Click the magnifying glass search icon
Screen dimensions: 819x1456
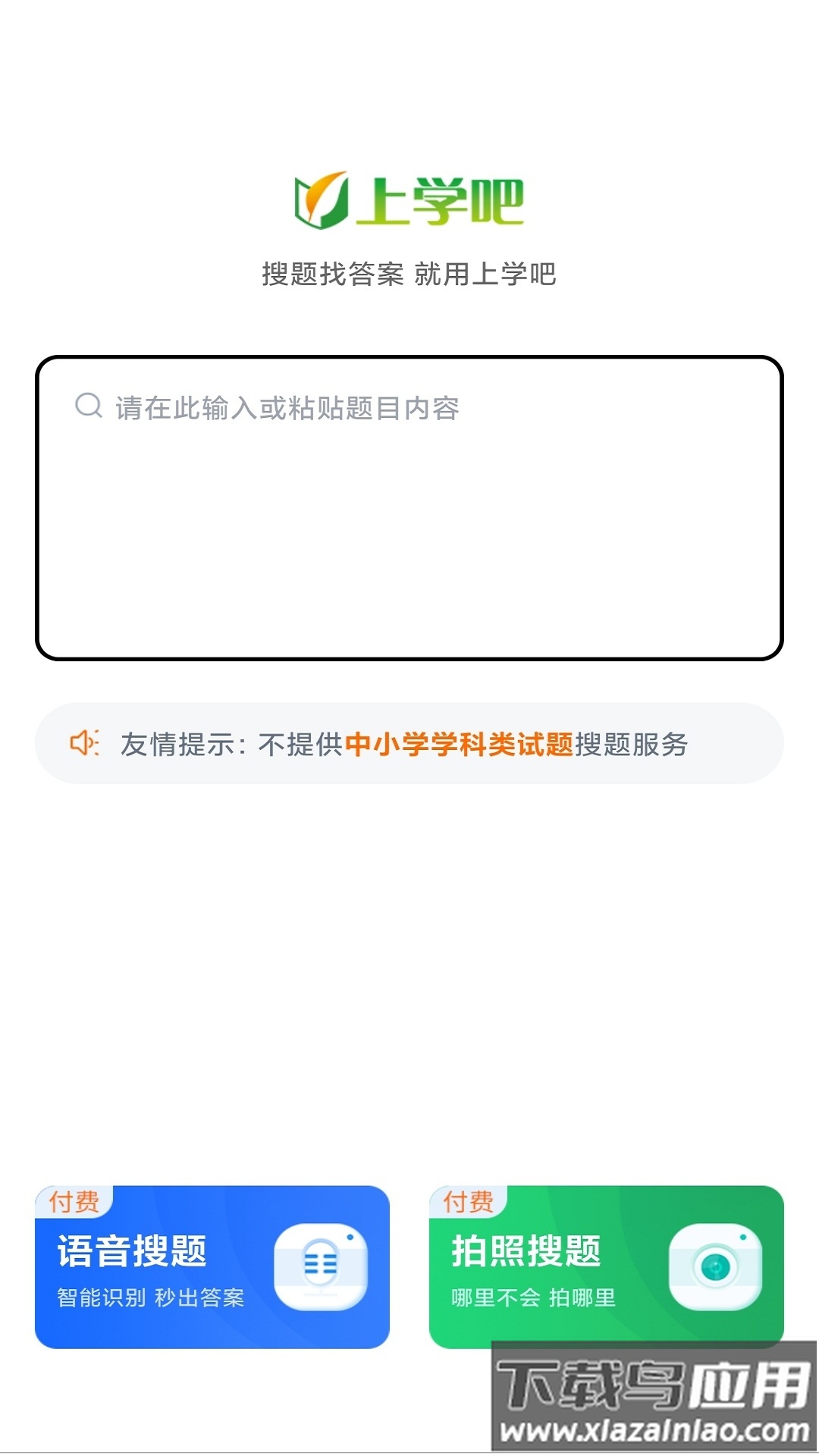[x=88, y=405]
